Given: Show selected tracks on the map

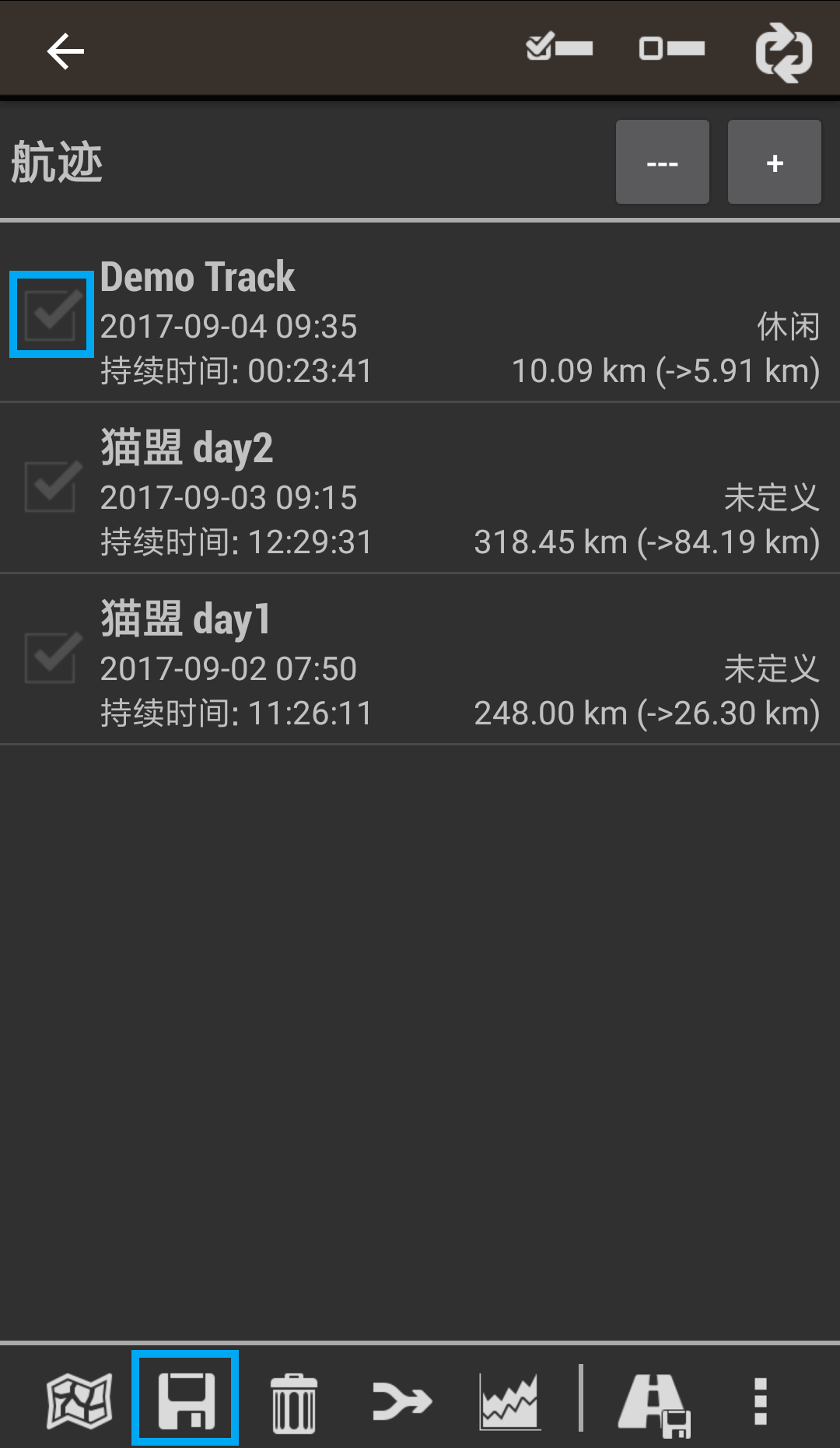Looking at the screenshot, I should 79,1401.
